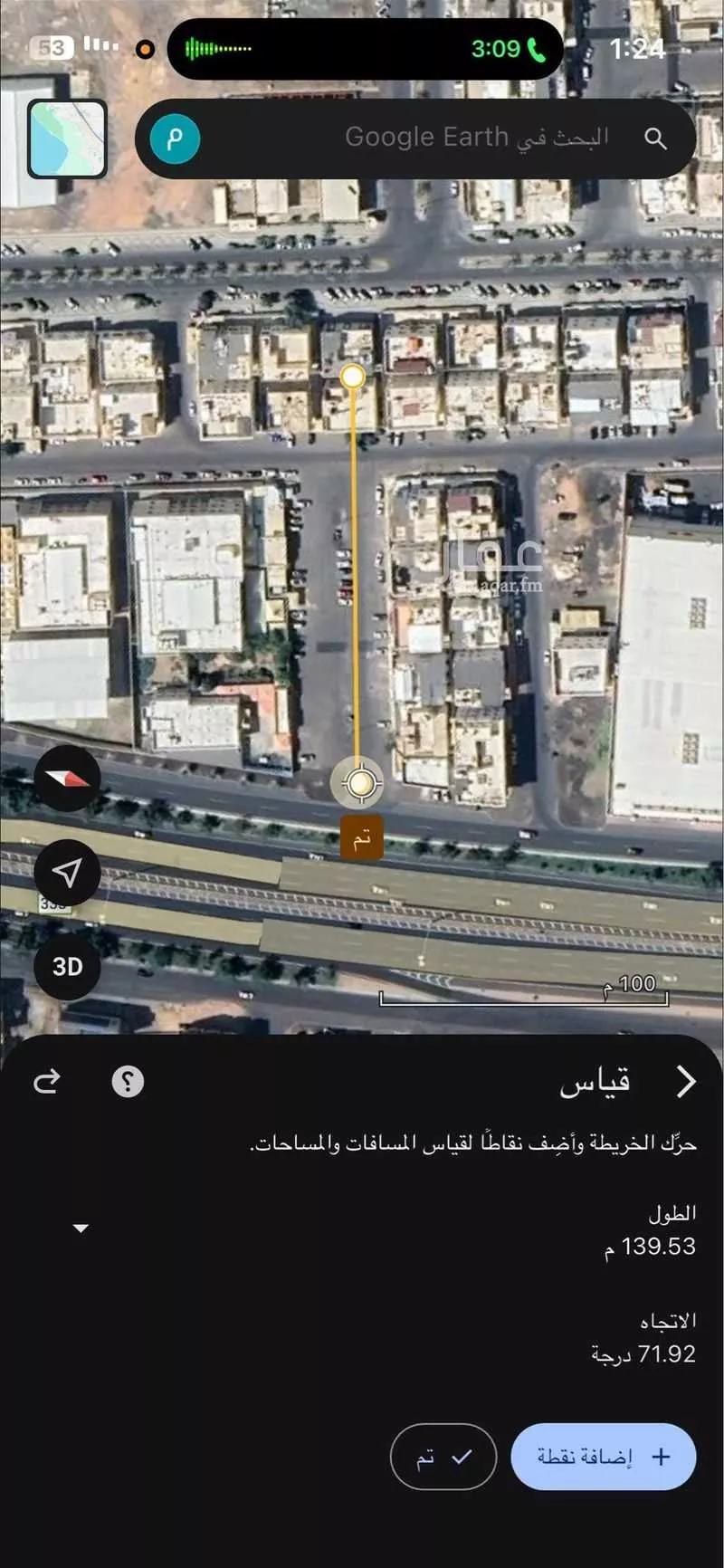Tap the my-location navigation arrow icon
This screenshot has height=1568, width=724.
[x=66, y=873]
